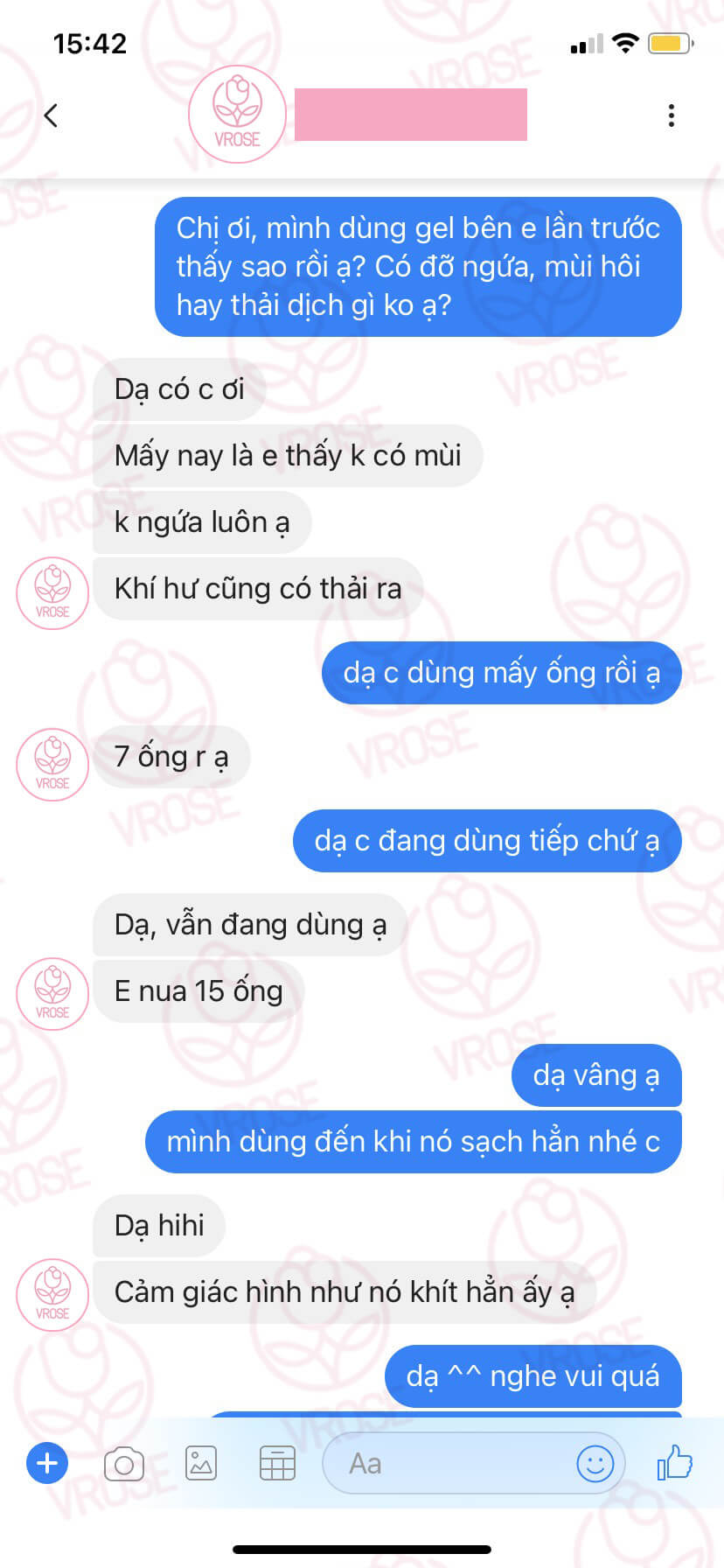Pick an image from the gallery
The height and width of the screenshot is (1568, 724).
pos(201,1463)
